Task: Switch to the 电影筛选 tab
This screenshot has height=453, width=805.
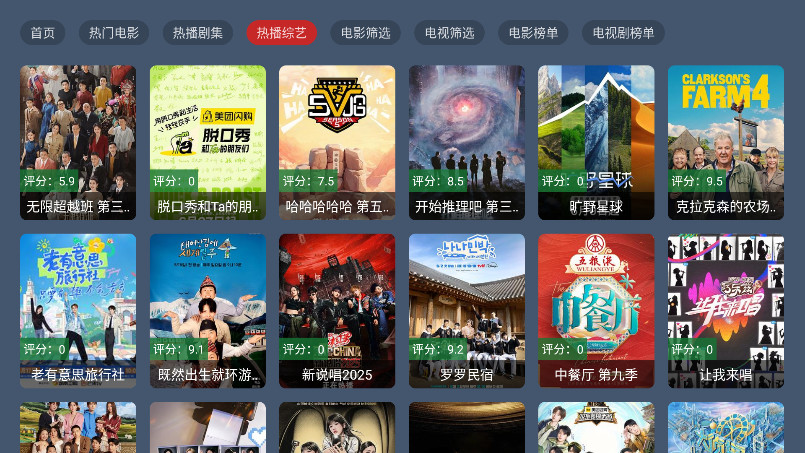Action: [366, 33]
